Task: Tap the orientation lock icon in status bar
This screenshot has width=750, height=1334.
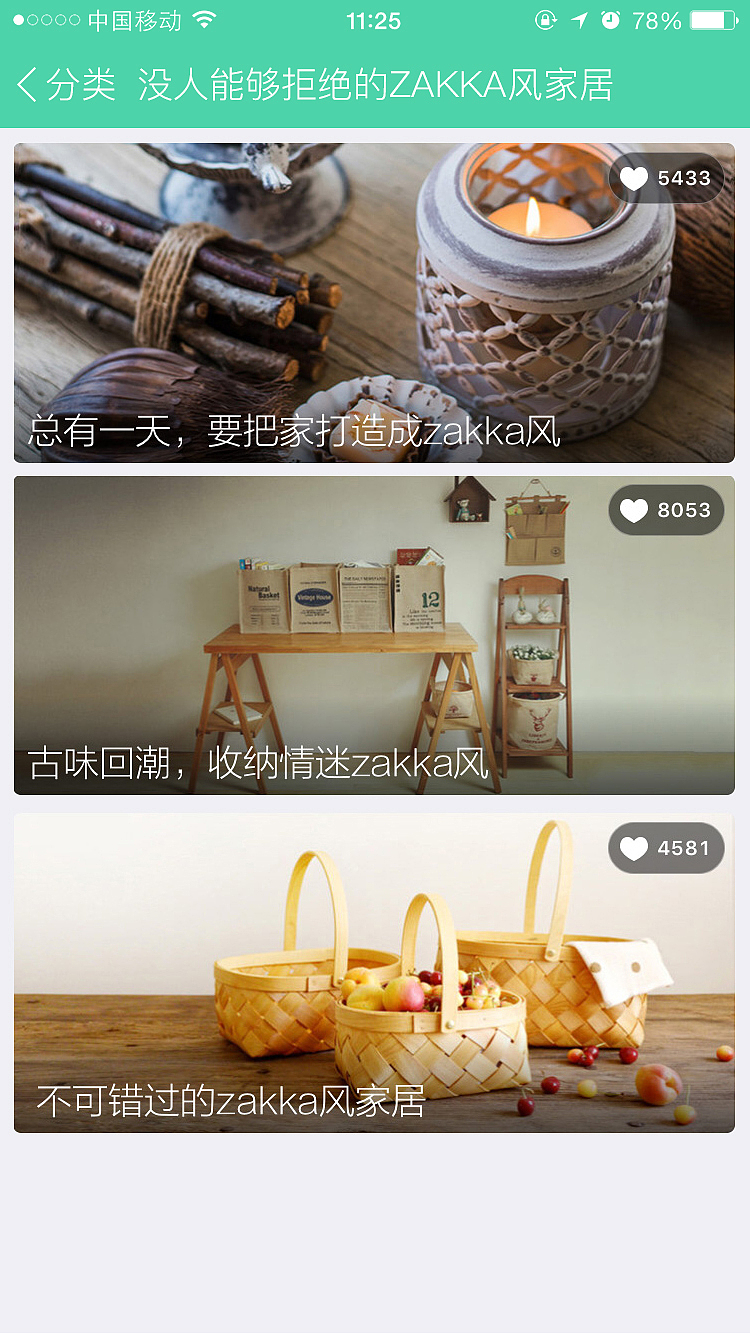Action: (545, 19)
